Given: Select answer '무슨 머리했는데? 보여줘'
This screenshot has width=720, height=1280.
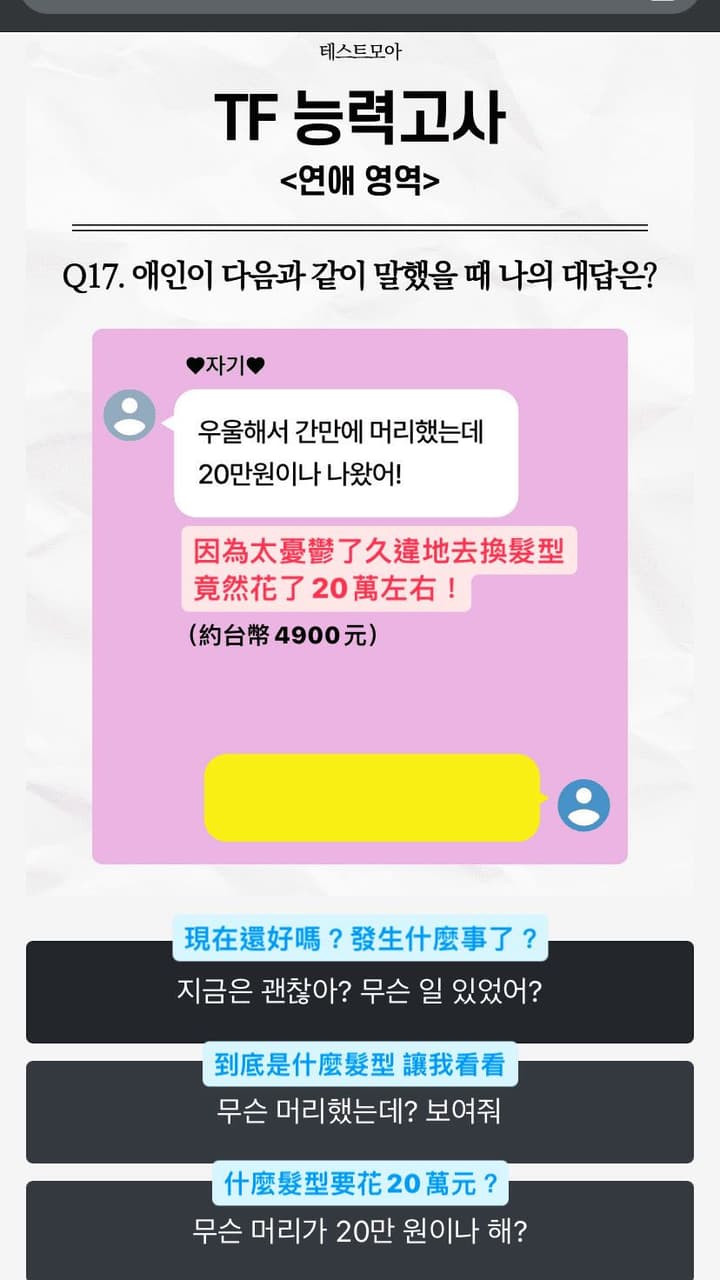Looking at the screenshot, I should tap(359, 1112).
